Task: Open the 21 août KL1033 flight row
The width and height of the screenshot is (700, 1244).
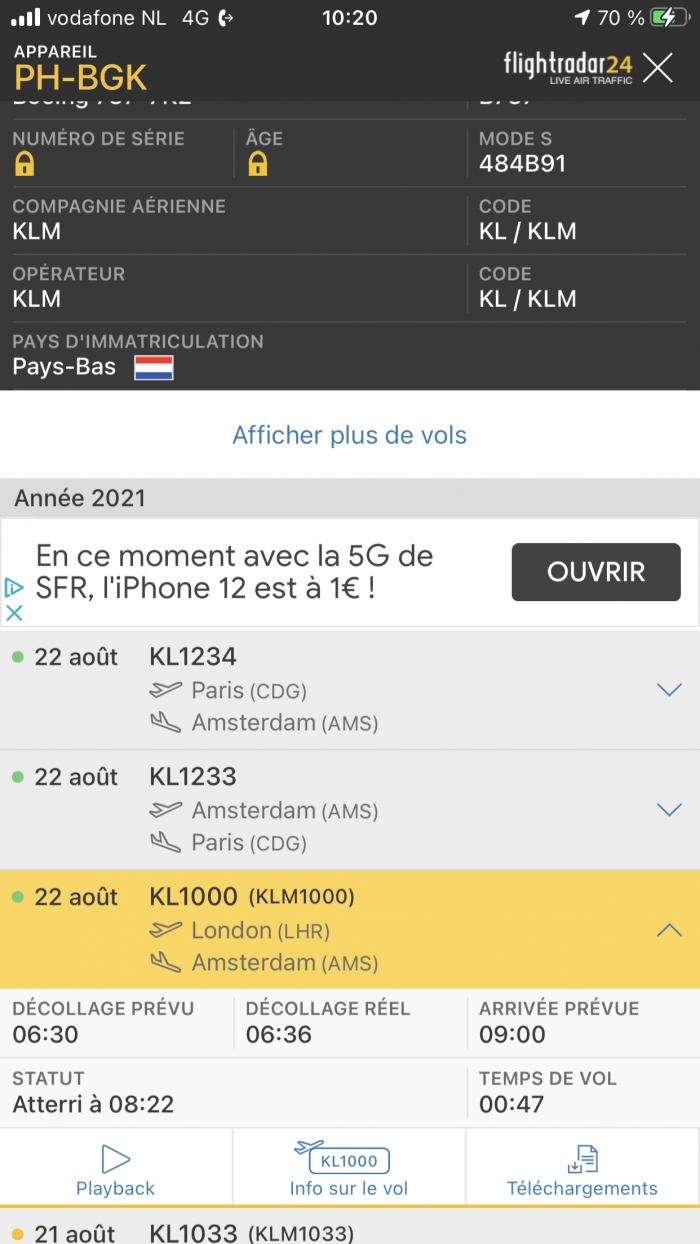Action: (349, 1231)
